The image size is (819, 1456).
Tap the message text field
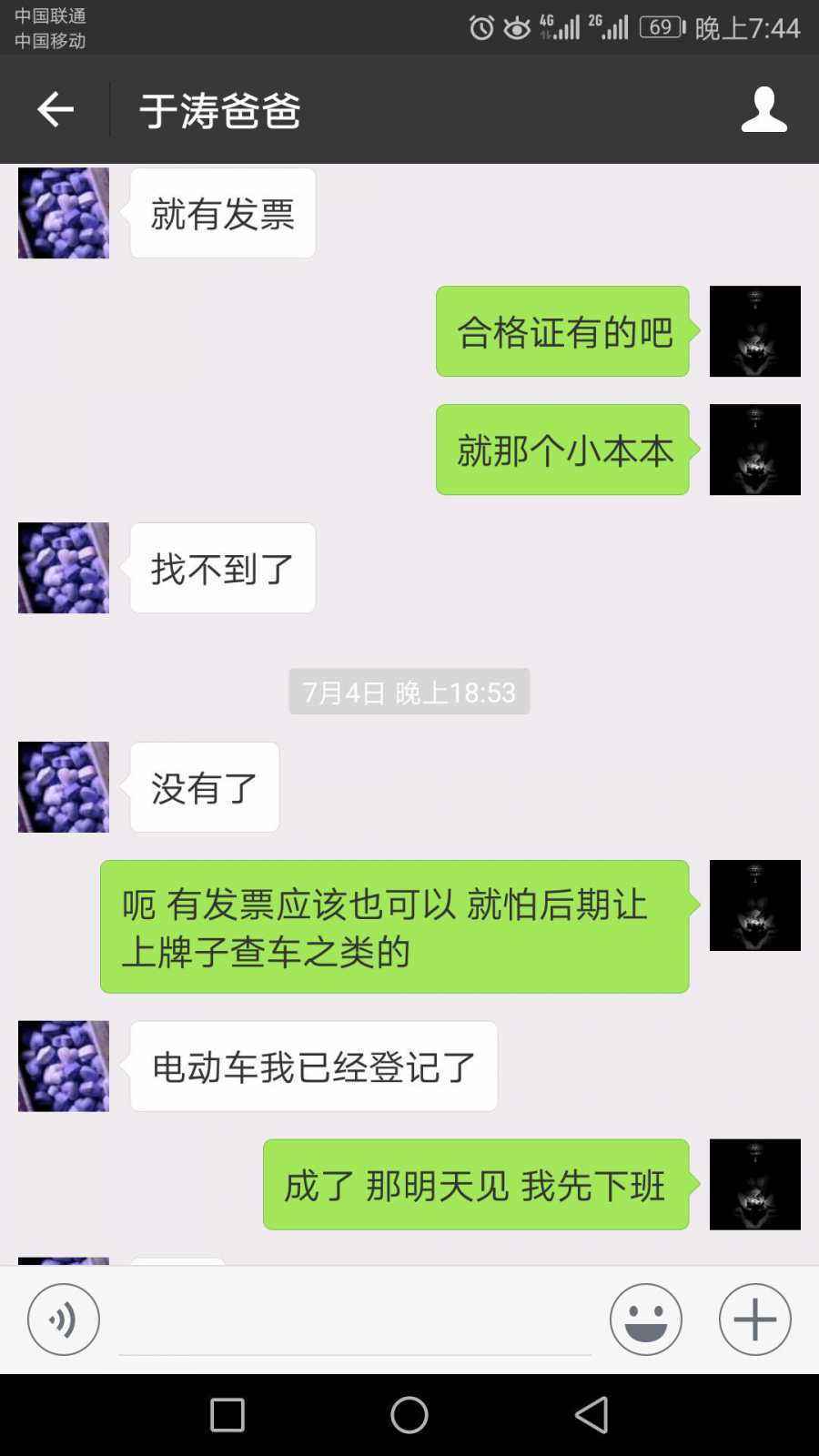pos(355,1319)
